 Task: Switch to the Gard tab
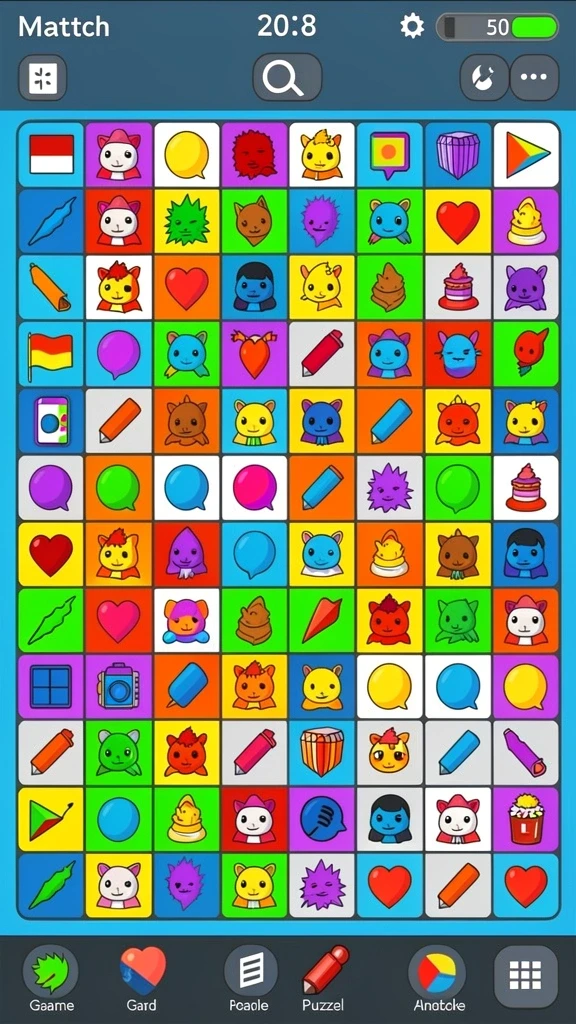coord(142,979)
